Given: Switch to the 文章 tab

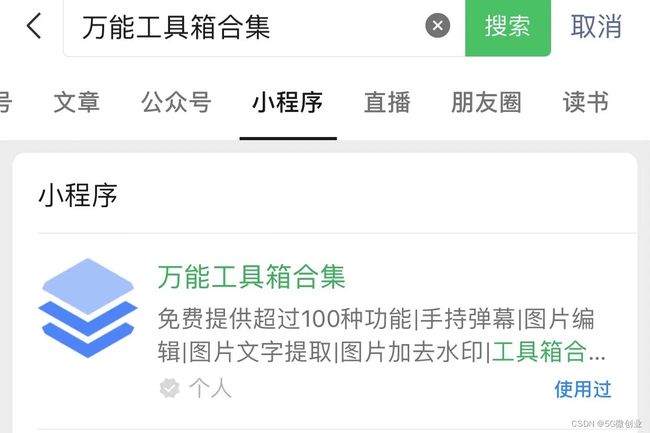Looking at the screenshot, I should (x=77, y=102).
